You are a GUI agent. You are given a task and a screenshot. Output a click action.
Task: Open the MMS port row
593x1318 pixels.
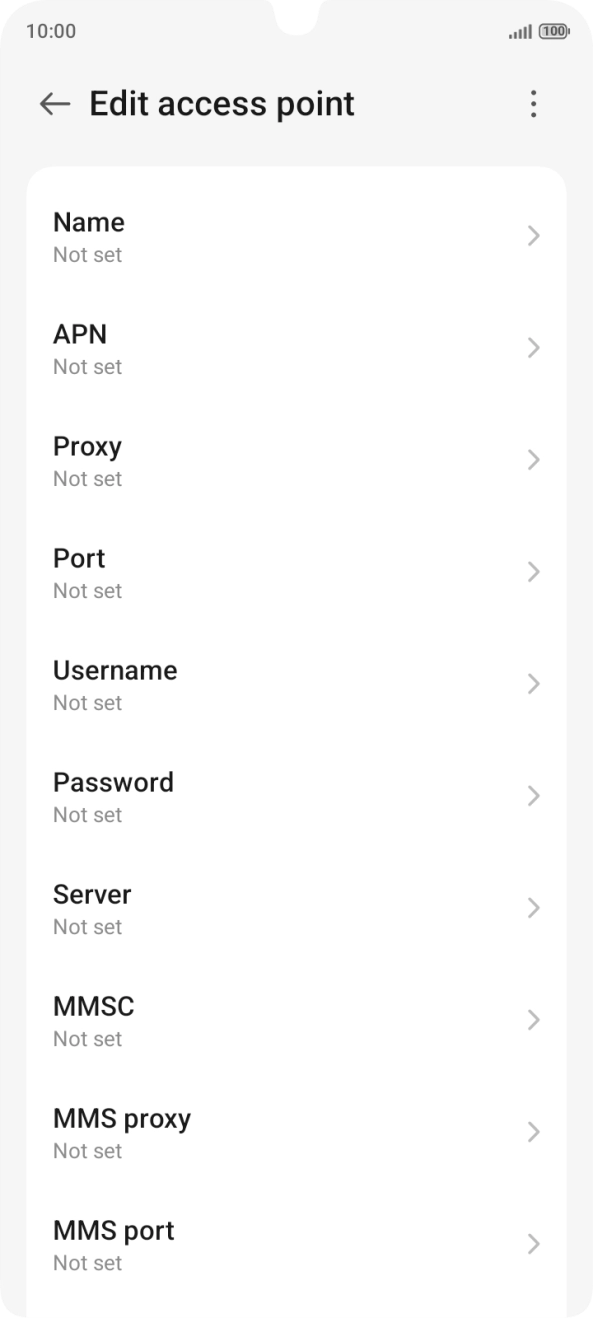click(x=296, y=1245)
